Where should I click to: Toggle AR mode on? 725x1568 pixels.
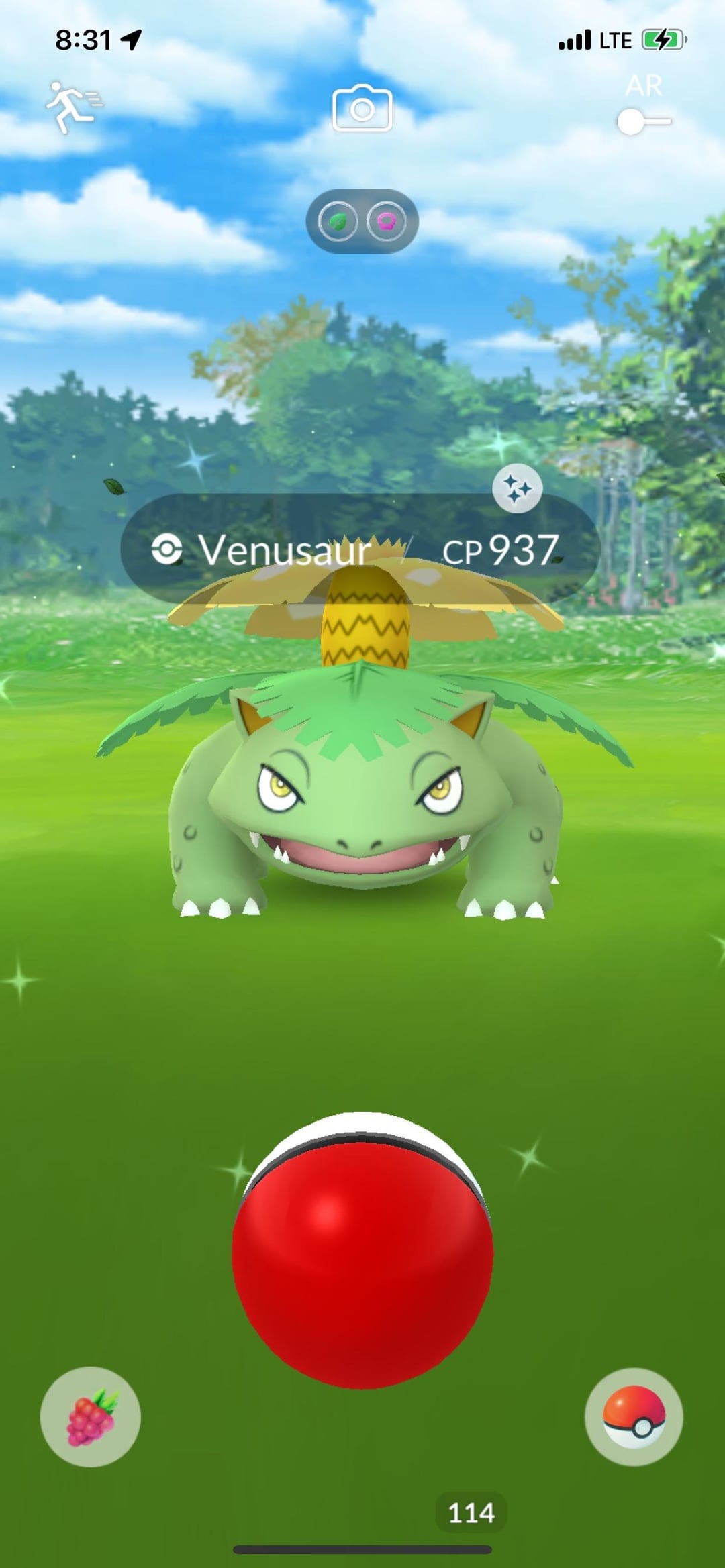tap(642, 122)
